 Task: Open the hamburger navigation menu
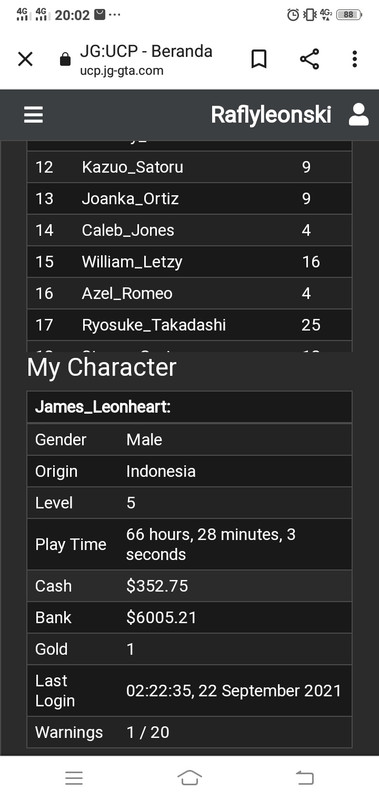34,115
